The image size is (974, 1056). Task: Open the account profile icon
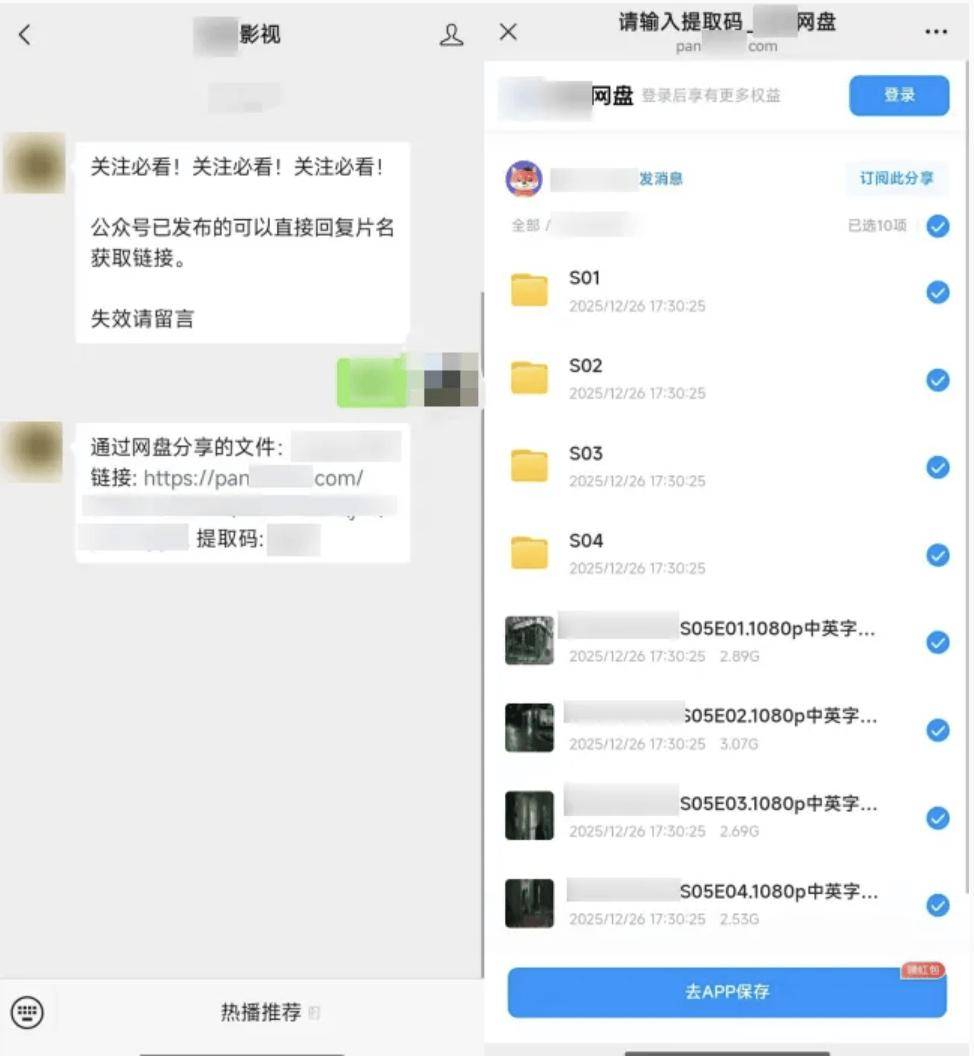pos(452,35)
